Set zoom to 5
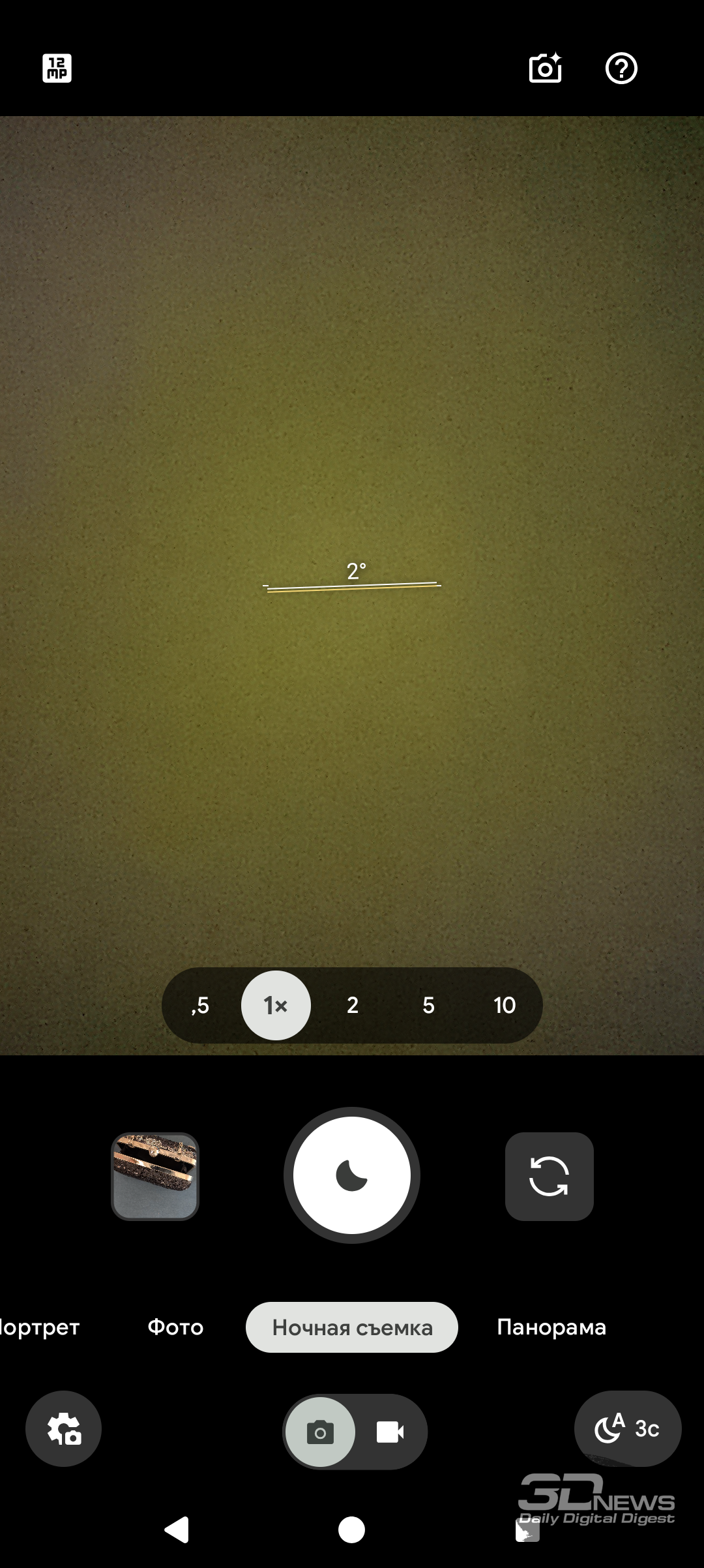 [x=428, y=1005]
